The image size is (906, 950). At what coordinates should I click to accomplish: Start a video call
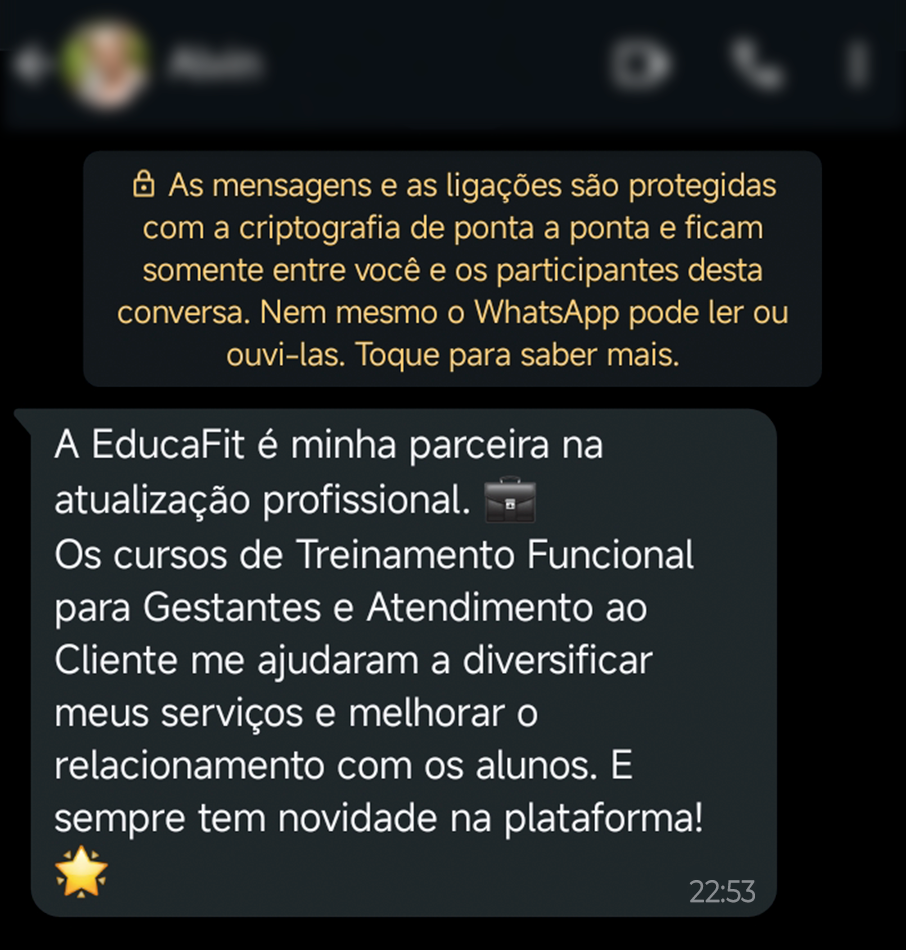pyautogui.click(x=642, y=65)
